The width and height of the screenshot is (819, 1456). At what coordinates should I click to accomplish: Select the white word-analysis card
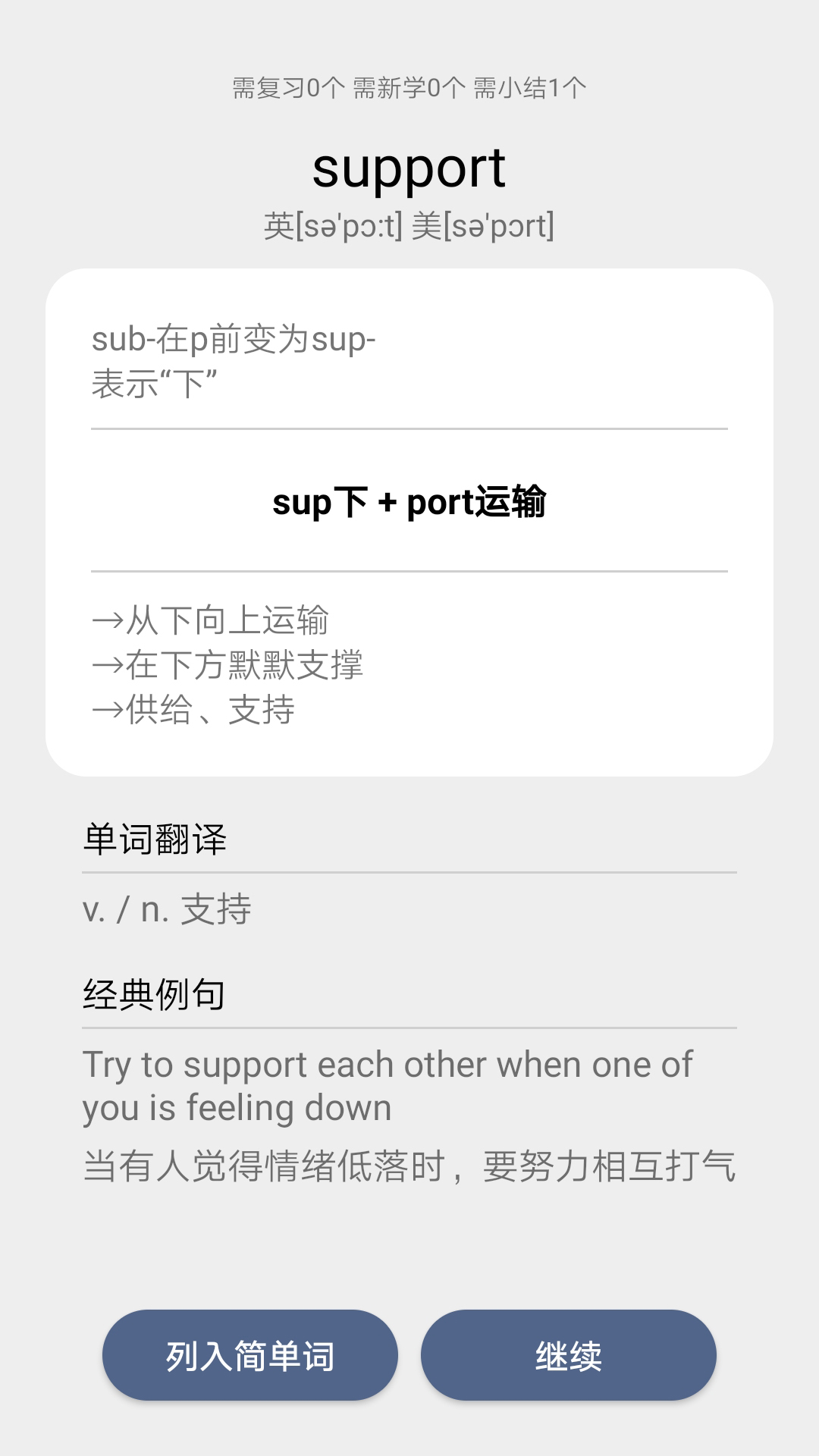coord(409,520)
